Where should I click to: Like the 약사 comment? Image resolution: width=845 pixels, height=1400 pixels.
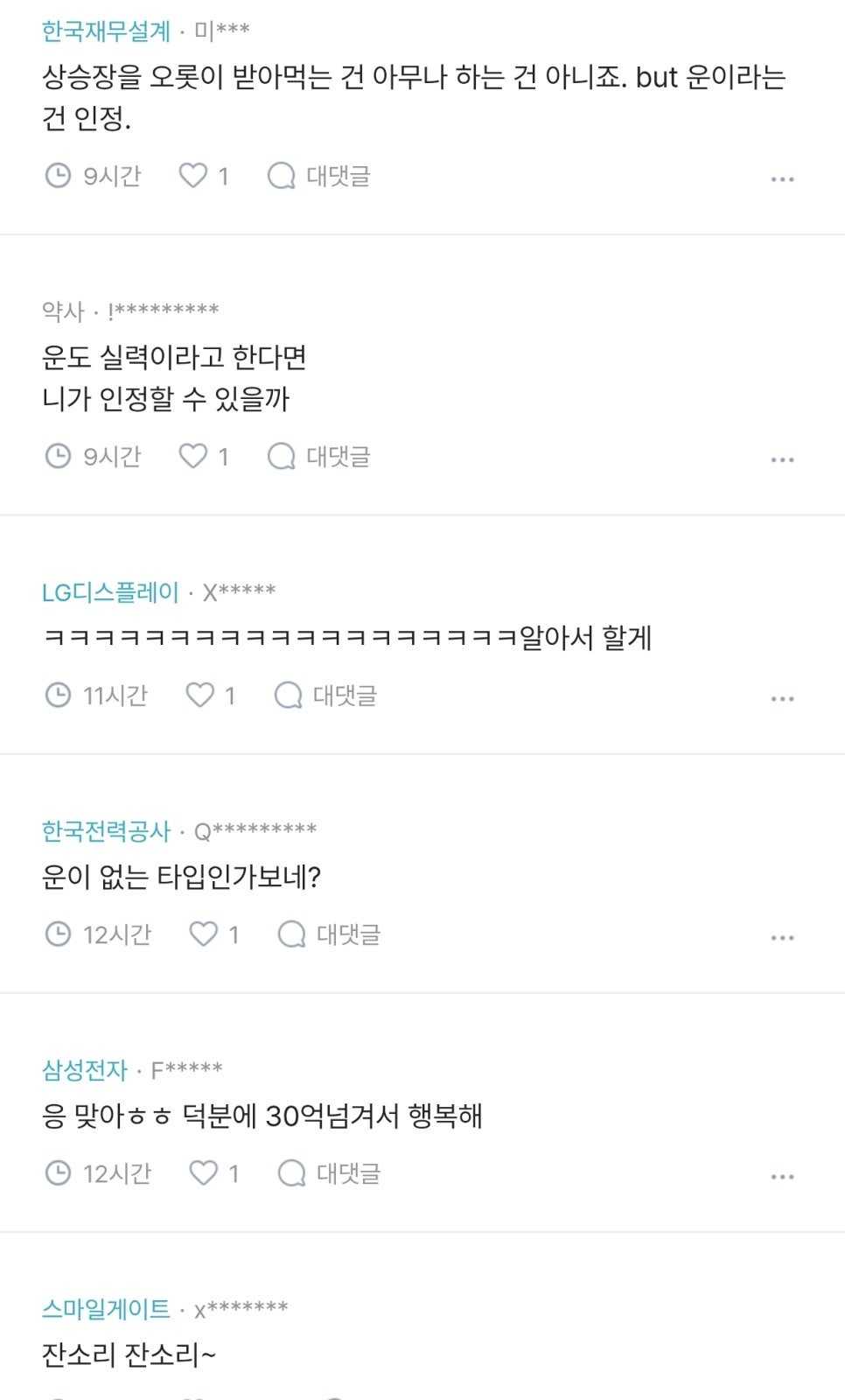204,456
